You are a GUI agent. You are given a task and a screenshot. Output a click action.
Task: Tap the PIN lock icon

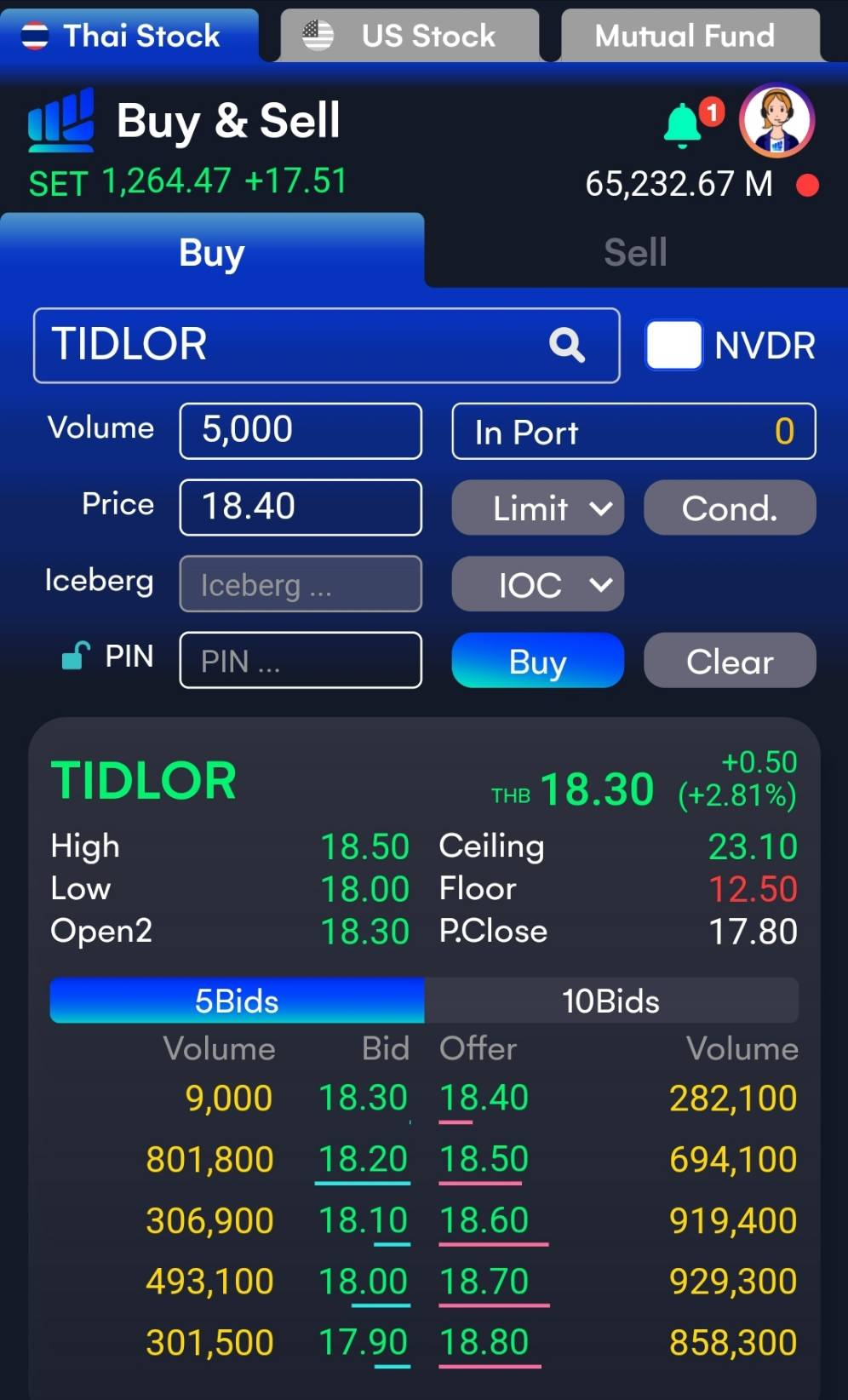point(76,655)
